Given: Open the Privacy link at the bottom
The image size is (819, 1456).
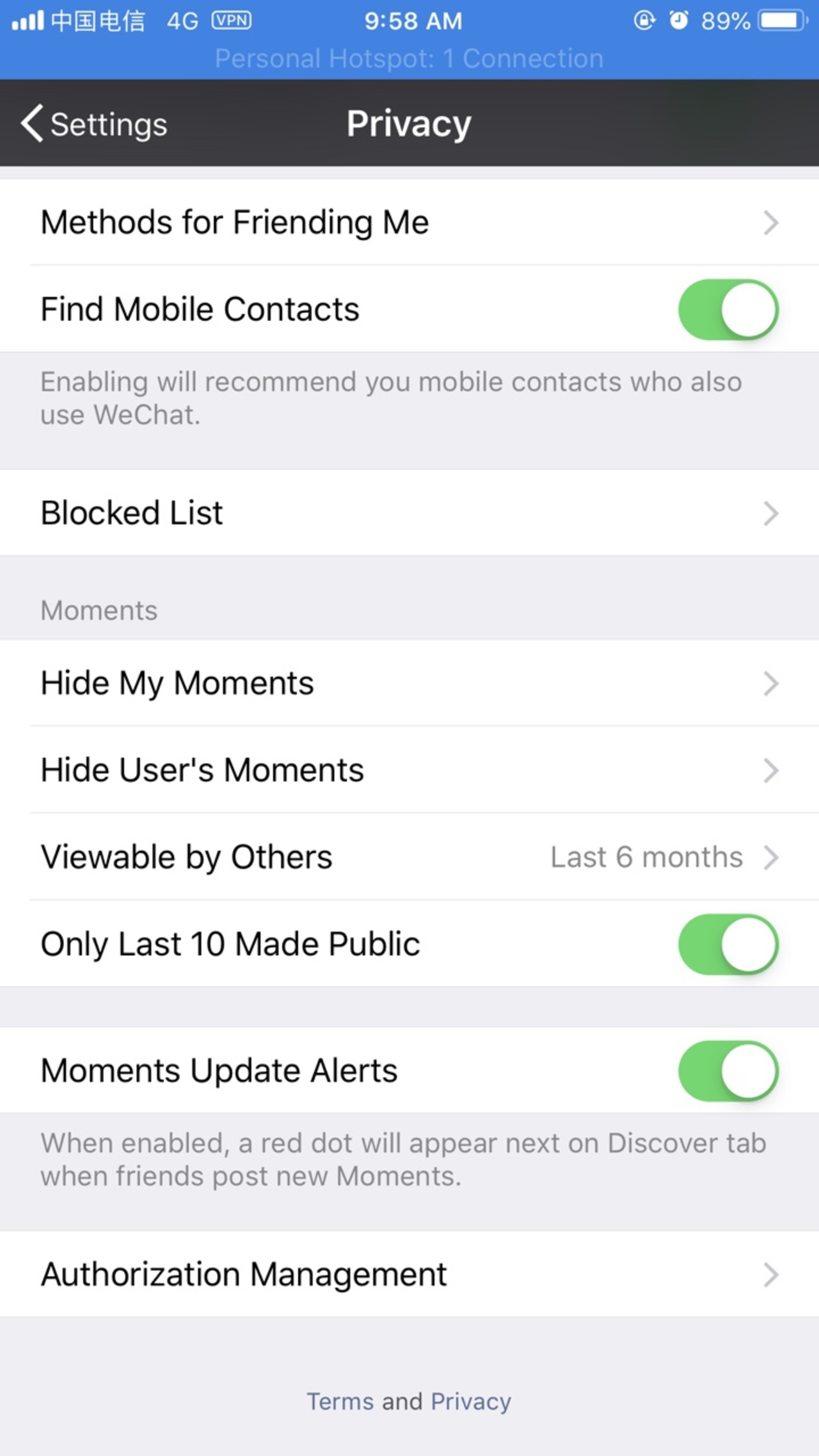Looking at the screenshot, I should pos(471,1401).
